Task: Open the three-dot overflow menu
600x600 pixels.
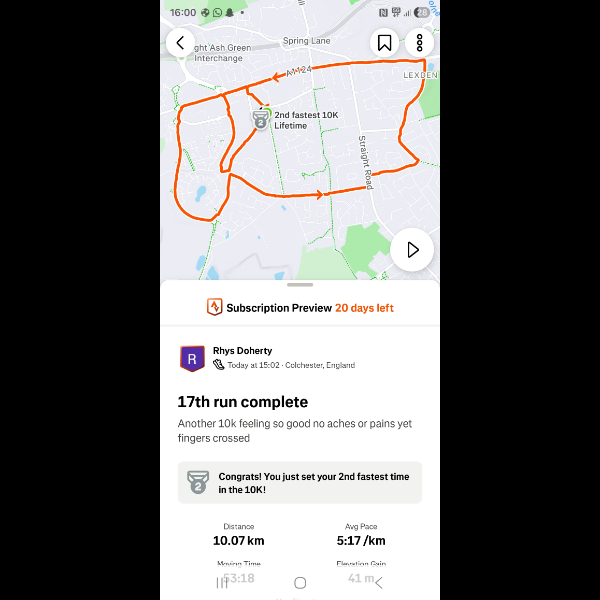Action: 419,43
